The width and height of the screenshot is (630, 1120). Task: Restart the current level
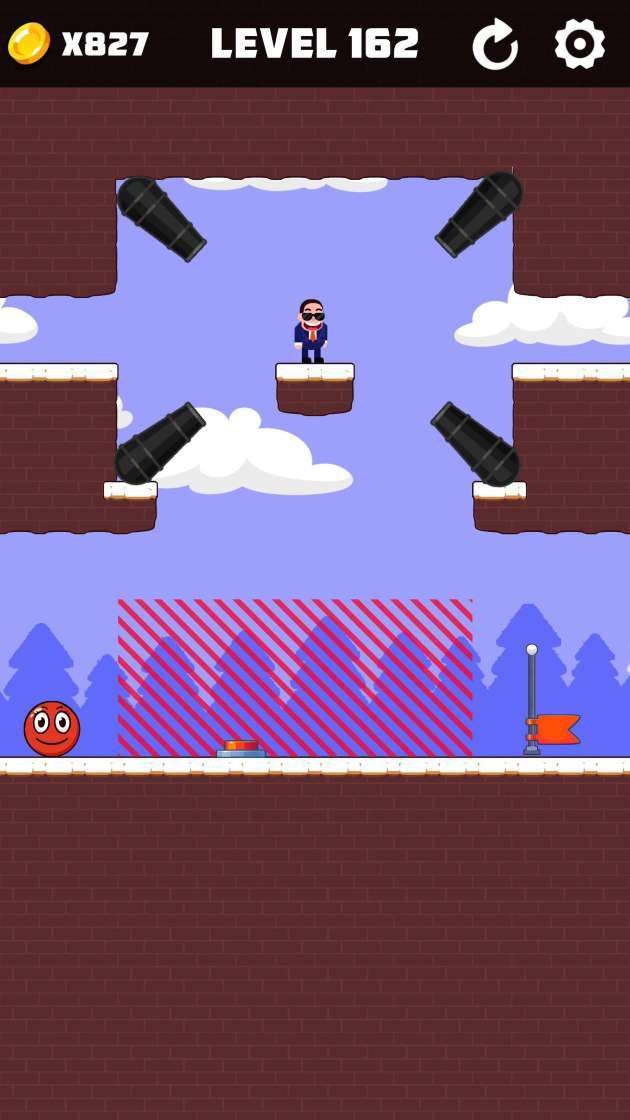pyautogui.click(x=495, y=45)
